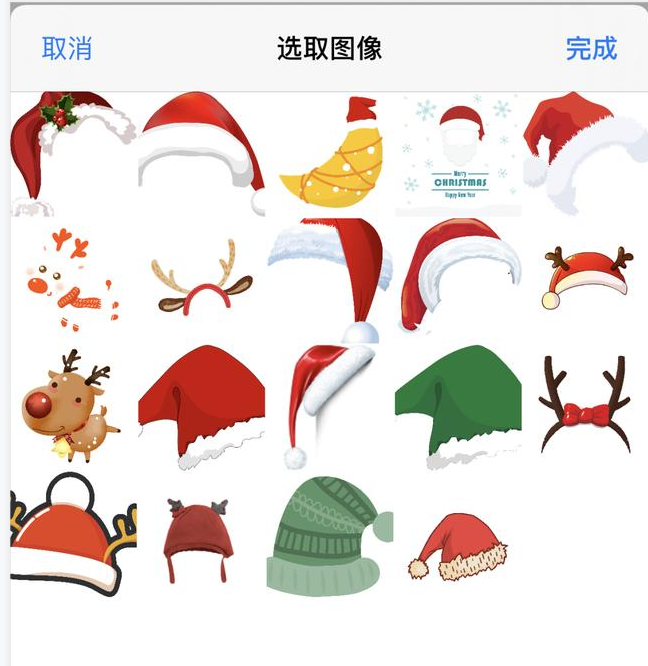Choose the small Santa hat with fuzzy beige trim

coord(458,547)
